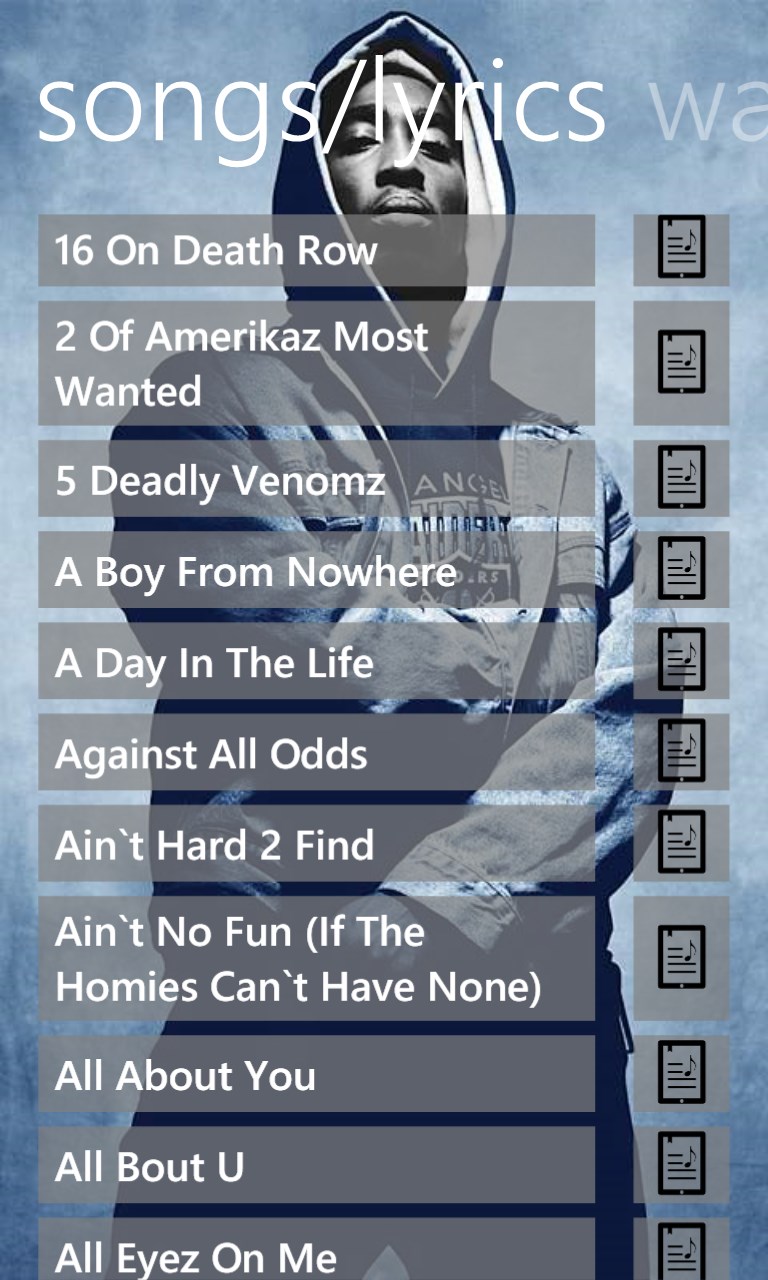Viewport: 768px width, 1280px height.
Task: Open Ain`t No Fun song entry
Action: click(316, 958)
